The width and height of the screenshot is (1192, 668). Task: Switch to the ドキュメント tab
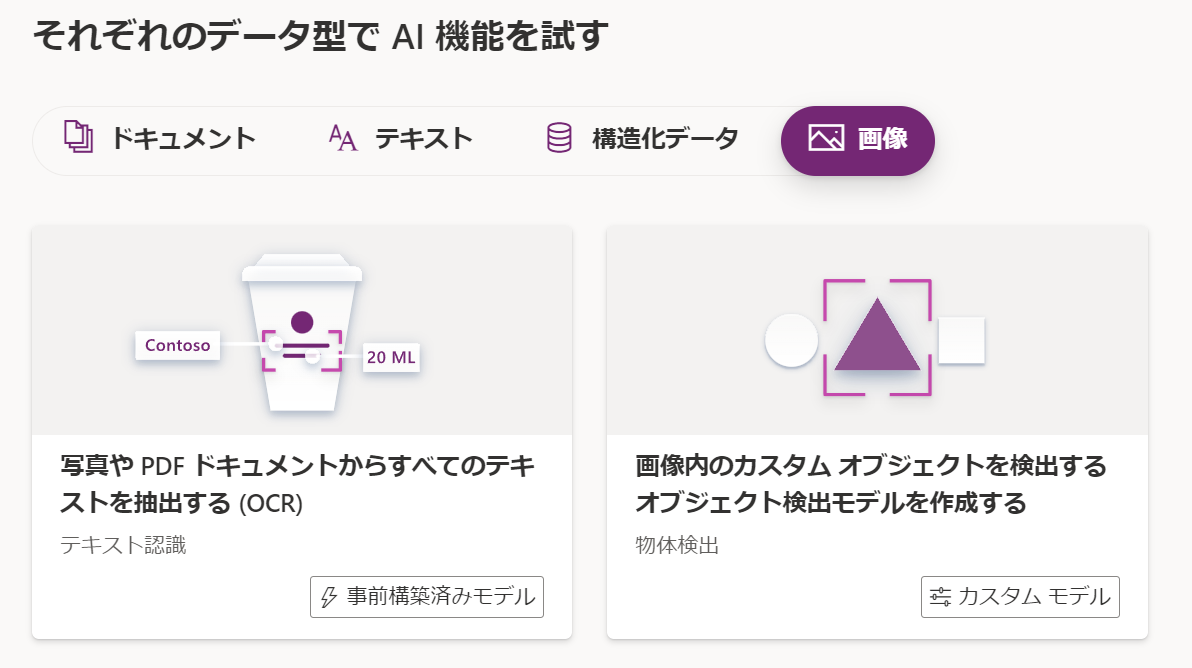(x=160, y=139)
